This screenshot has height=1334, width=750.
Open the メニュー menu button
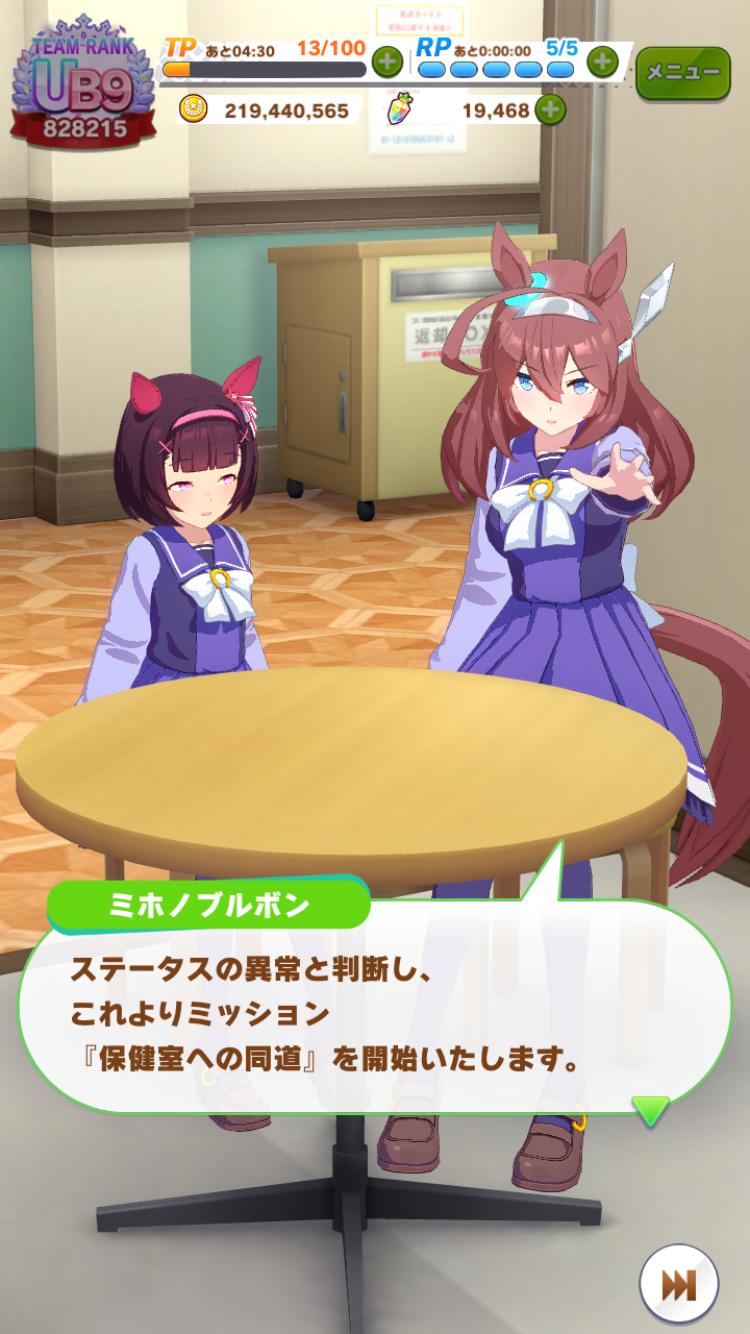tap(683, 73)
